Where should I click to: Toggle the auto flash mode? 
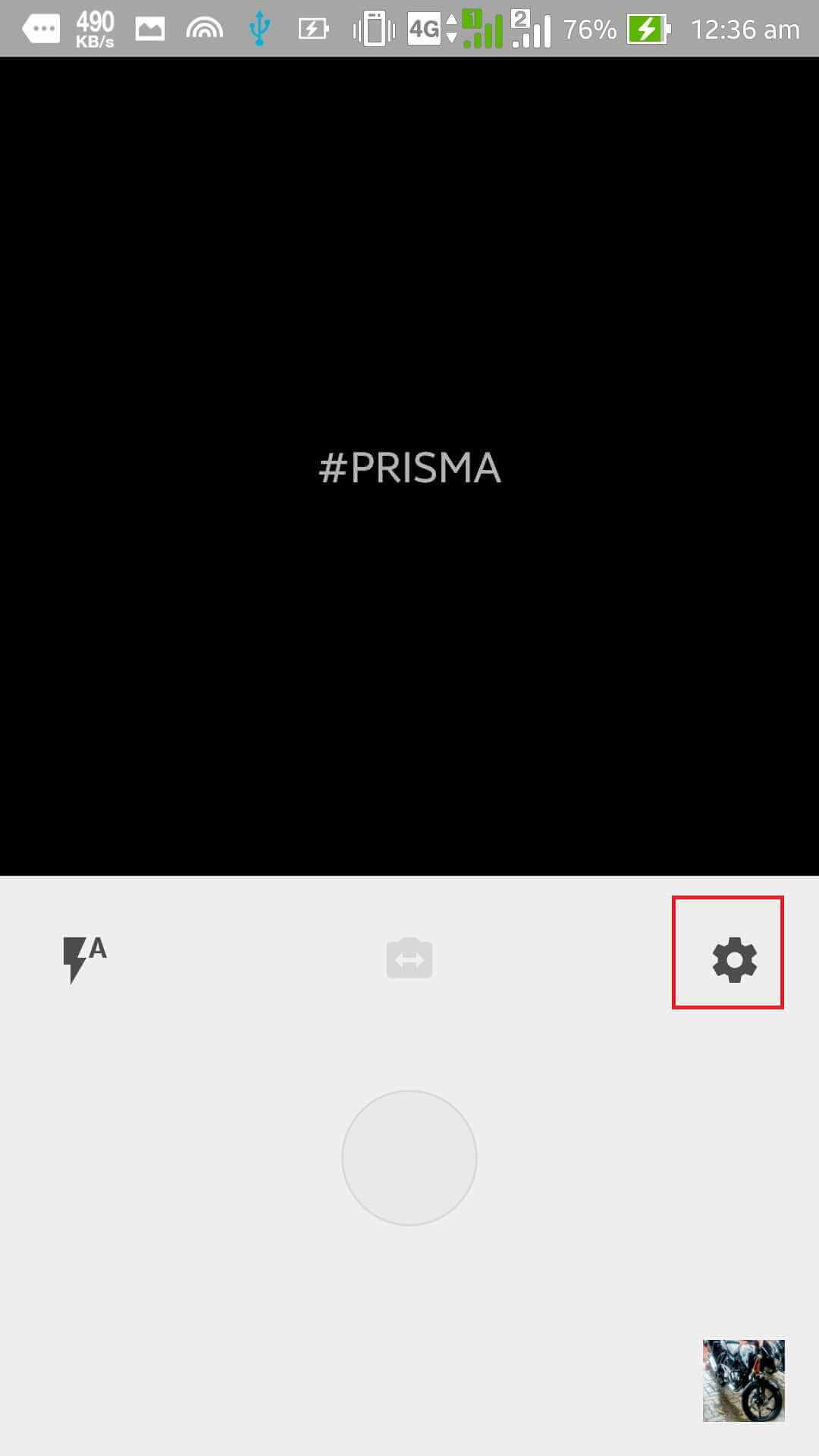coord(84,959)
